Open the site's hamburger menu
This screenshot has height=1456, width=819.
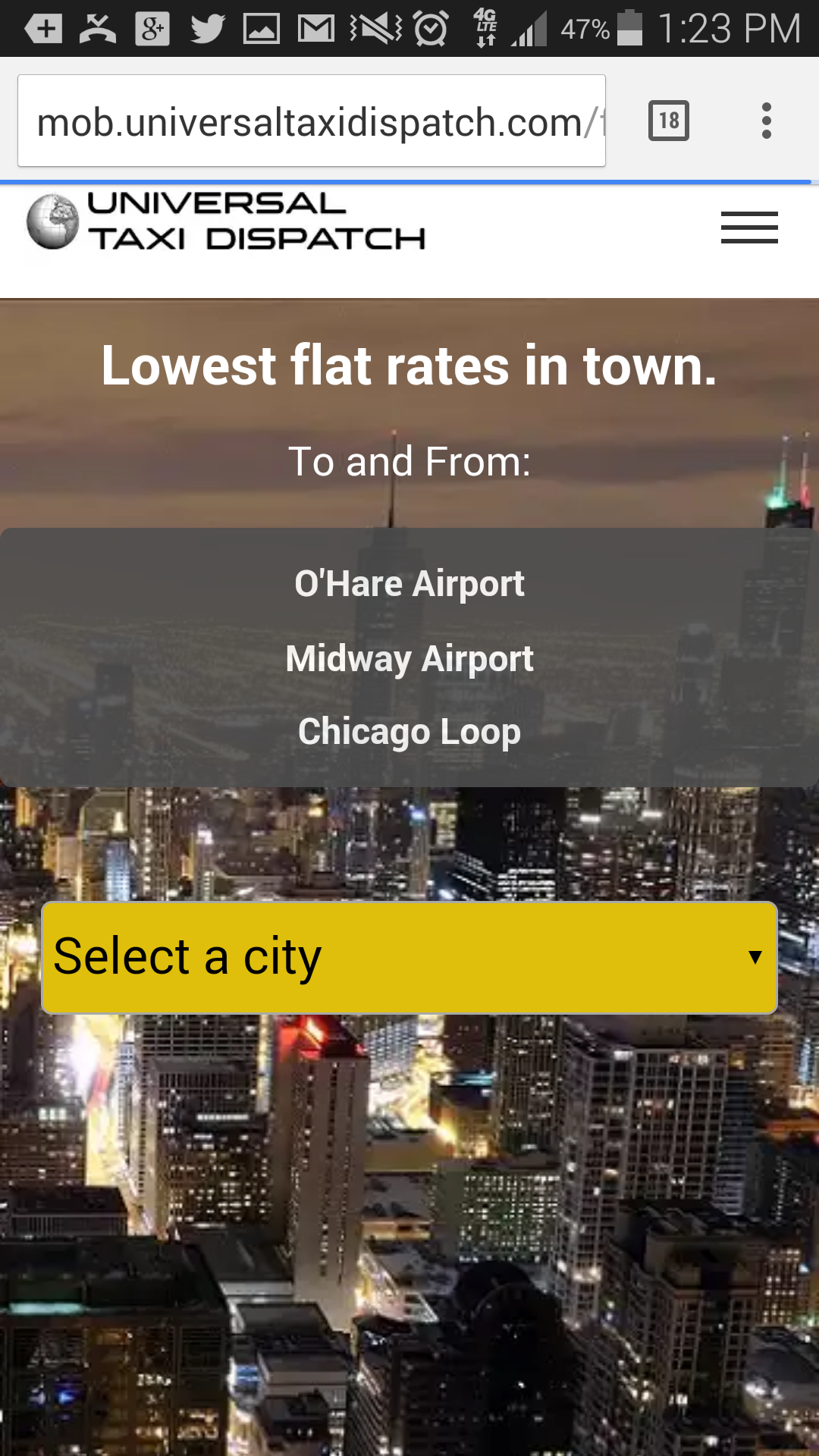coord(749,227)
